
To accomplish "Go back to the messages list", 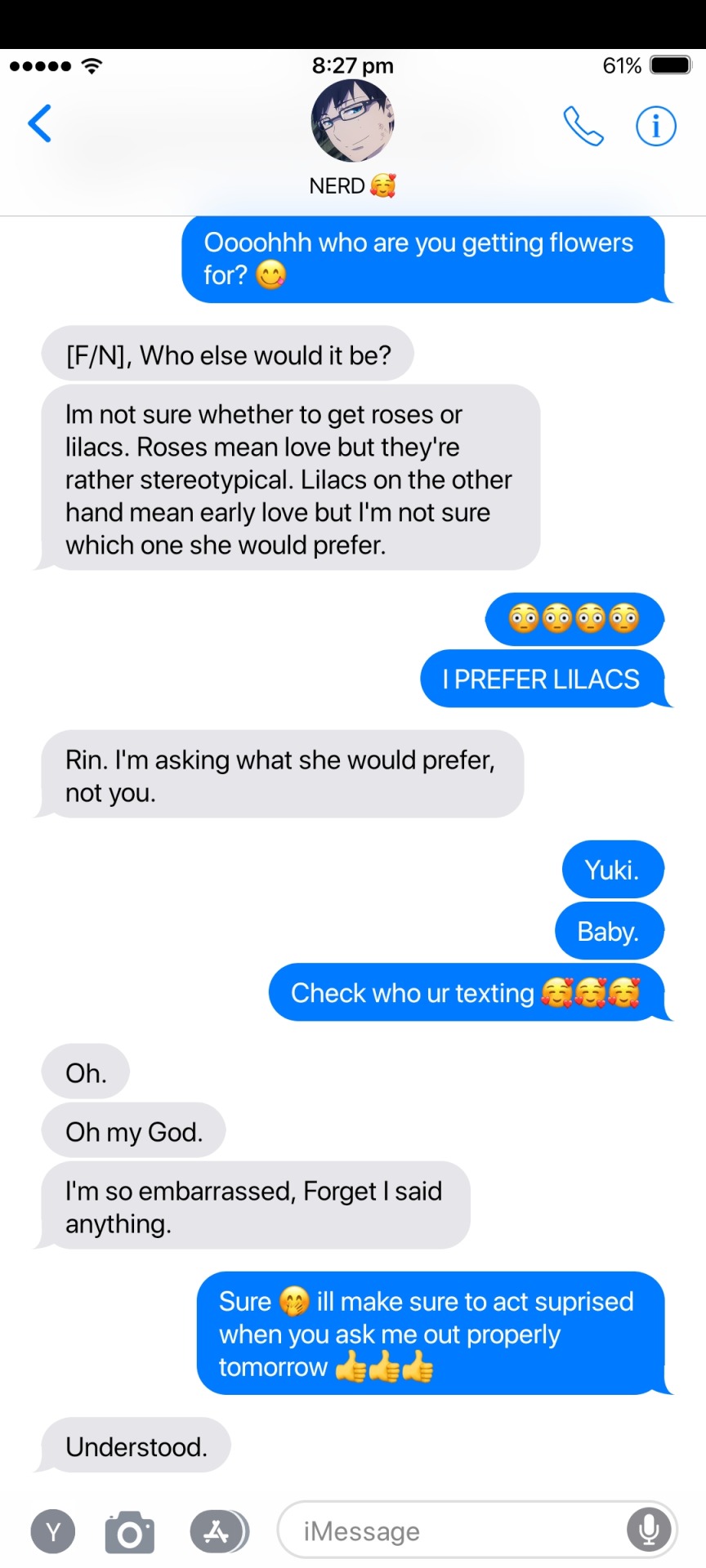I will coord(39,124).
